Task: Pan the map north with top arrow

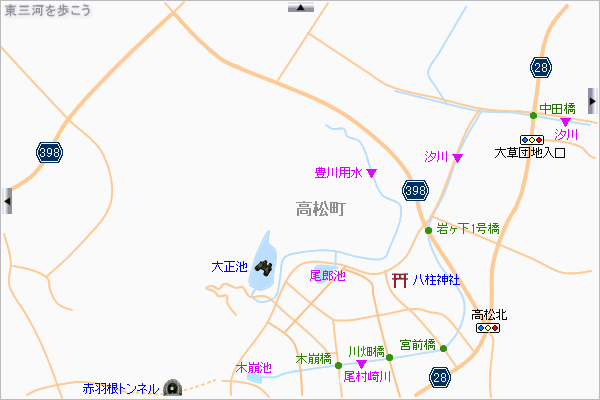Action: [x=300, y=7]
